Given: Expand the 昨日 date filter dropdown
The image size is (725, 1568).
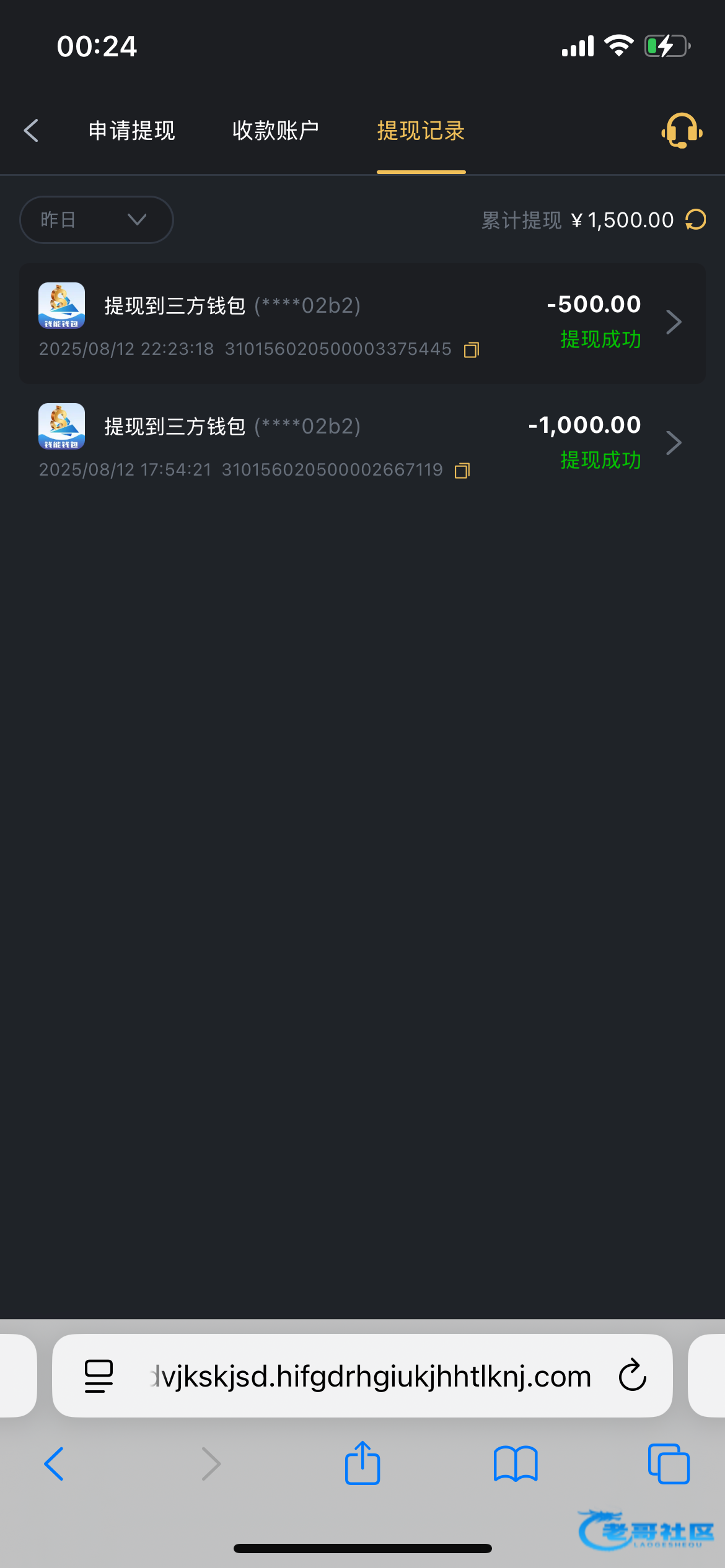Looking at the screenshot, I should click(x=97, y=220).
